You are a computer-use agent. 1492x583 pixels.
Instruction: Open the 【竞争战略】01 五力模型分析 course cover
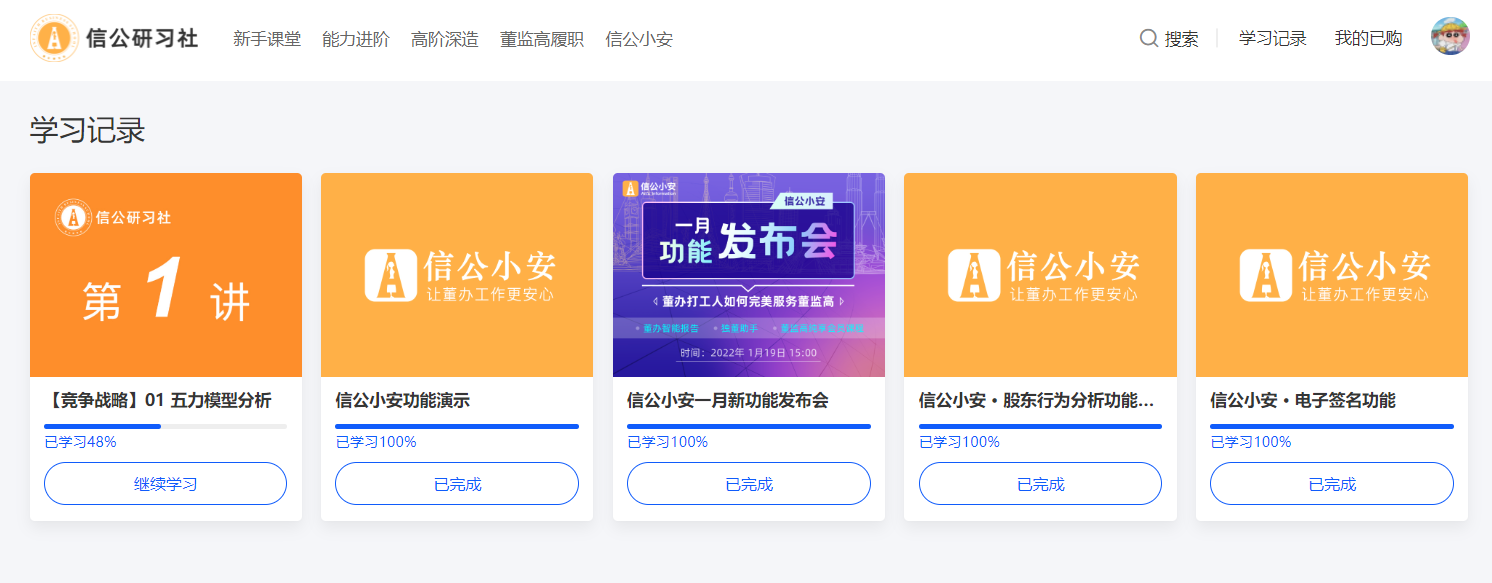pyautogui.click(x=165, y=275)
